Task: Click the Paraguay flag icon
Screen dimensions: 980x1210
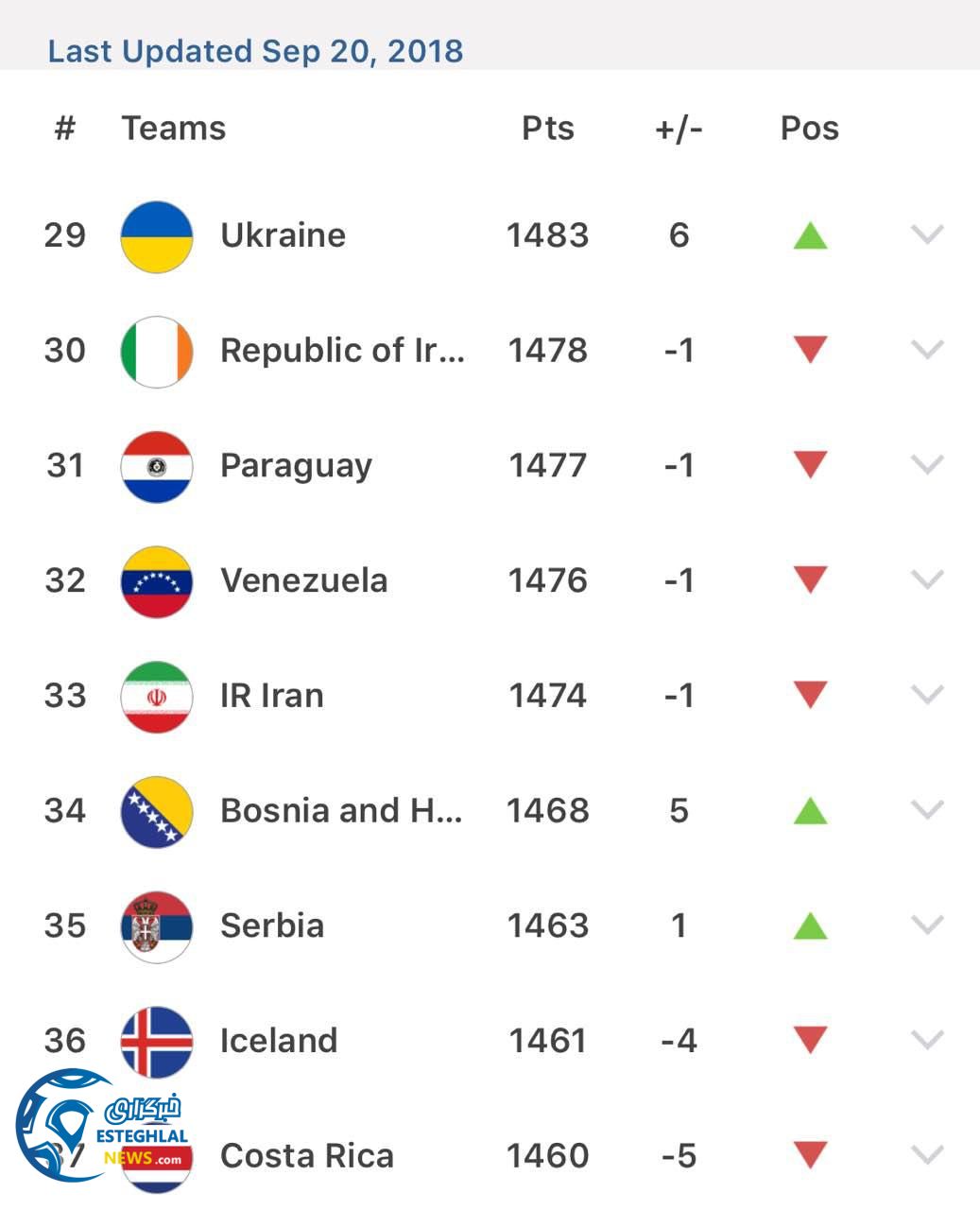Action: coord(157,465)
